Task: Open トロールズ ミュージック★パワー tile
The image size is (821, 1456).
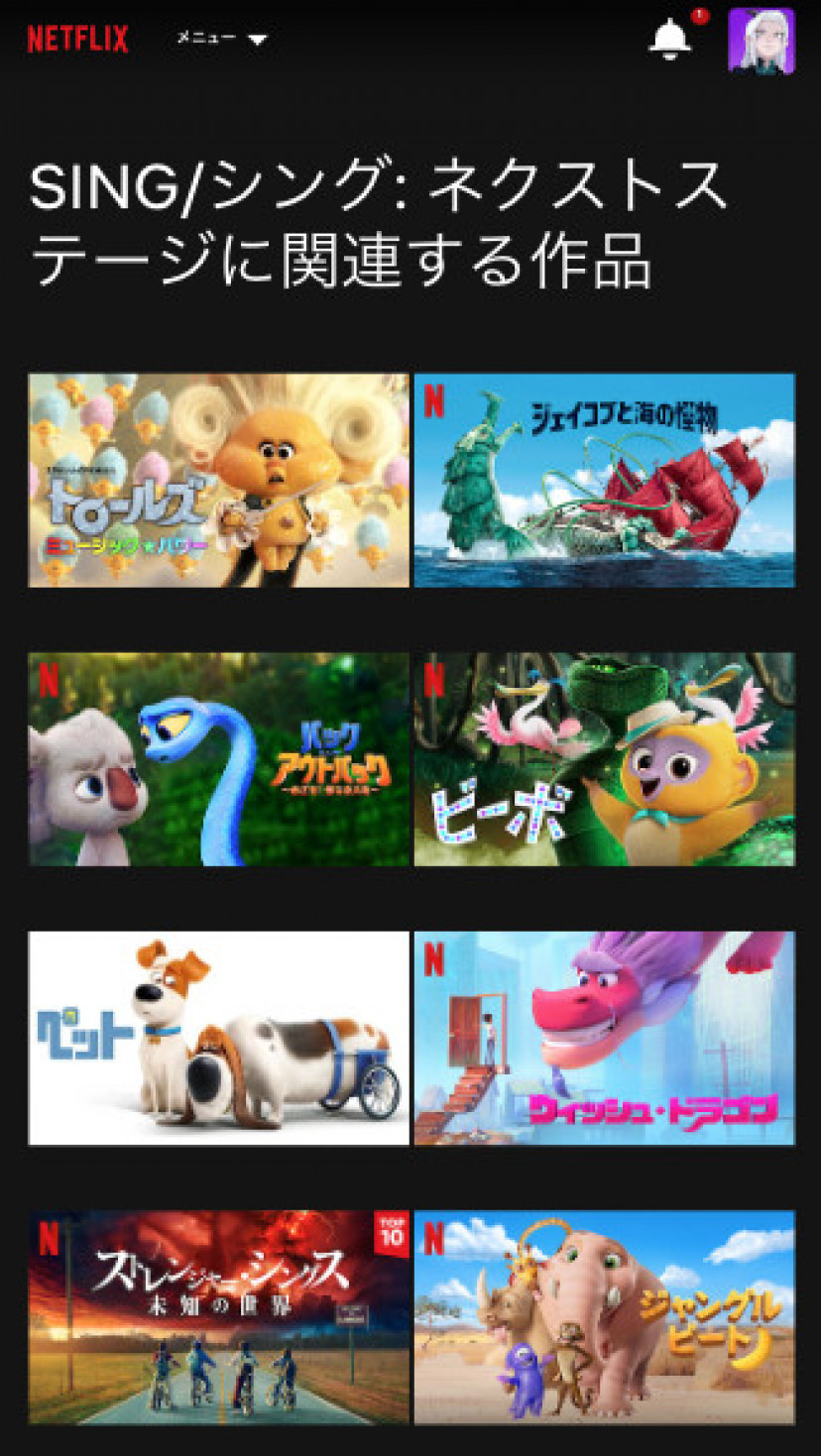Action: click(218, 480)
